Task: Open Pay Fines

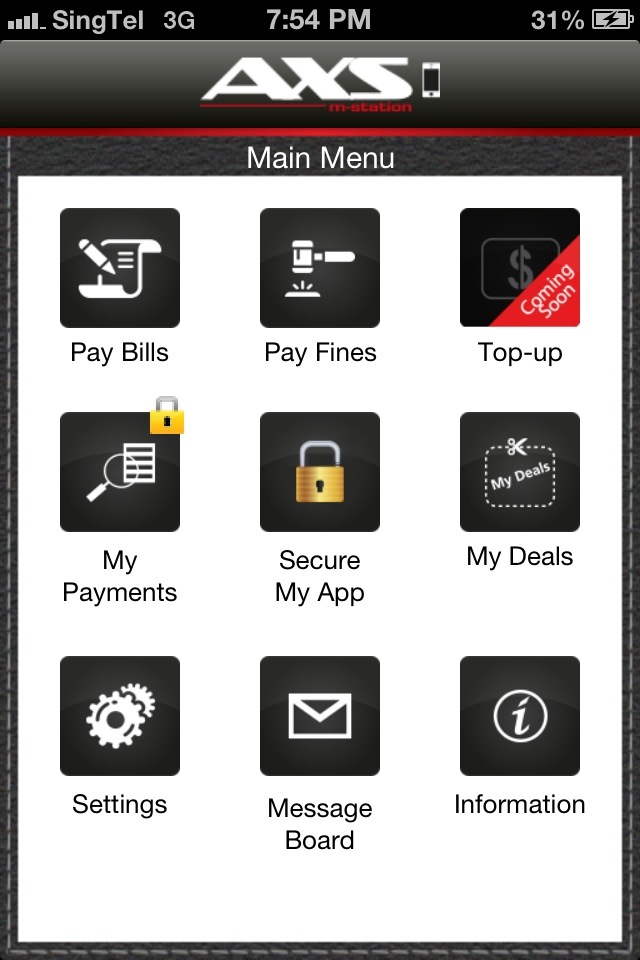Action: (x=320, y=268)
